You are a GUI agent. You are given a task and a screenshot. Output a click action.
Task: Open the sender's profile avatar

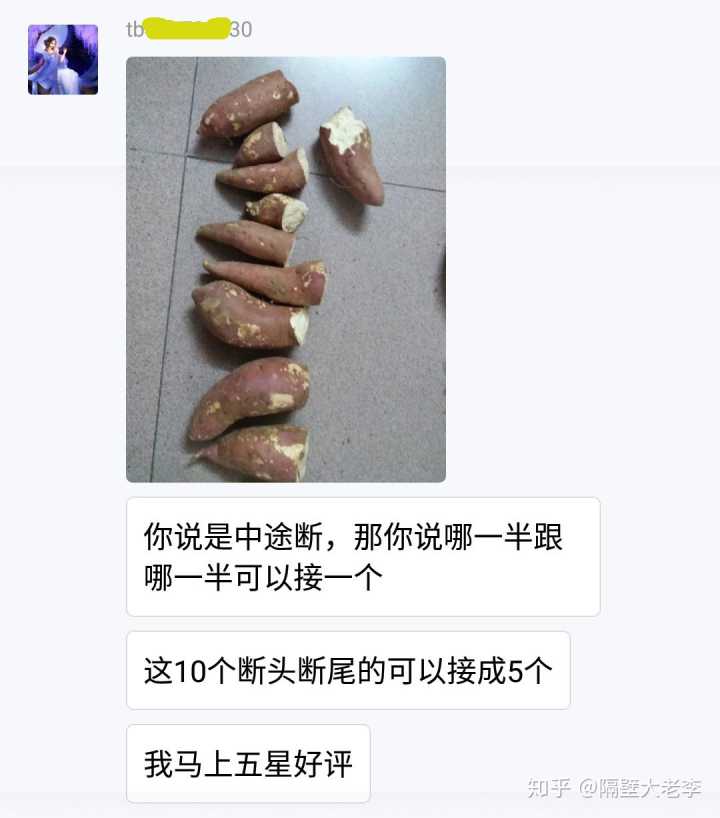tap(63, 60)
